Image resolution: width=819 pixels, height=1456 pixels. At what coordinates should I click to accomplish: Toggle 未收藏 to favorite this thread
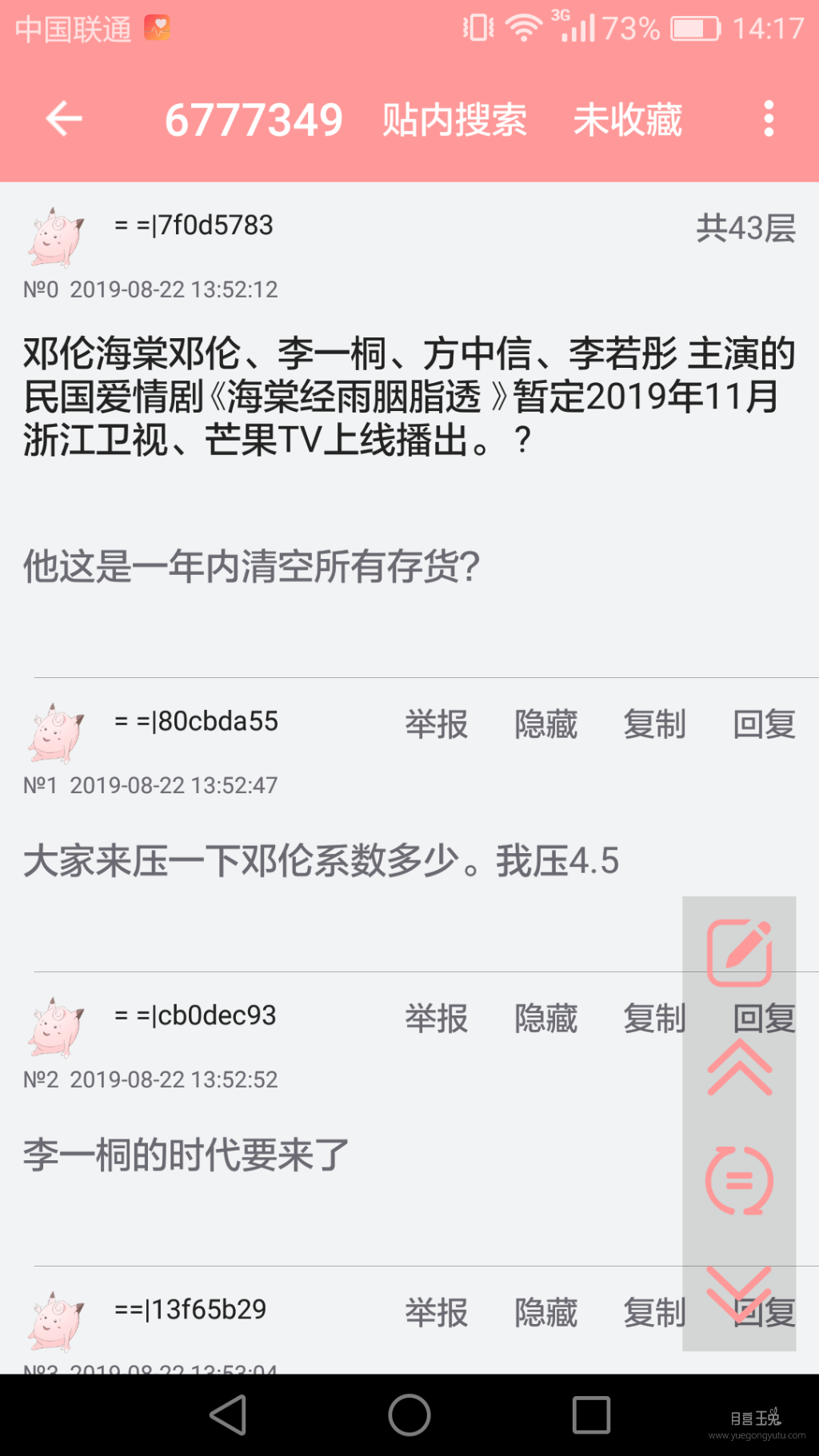click(627, 122)
